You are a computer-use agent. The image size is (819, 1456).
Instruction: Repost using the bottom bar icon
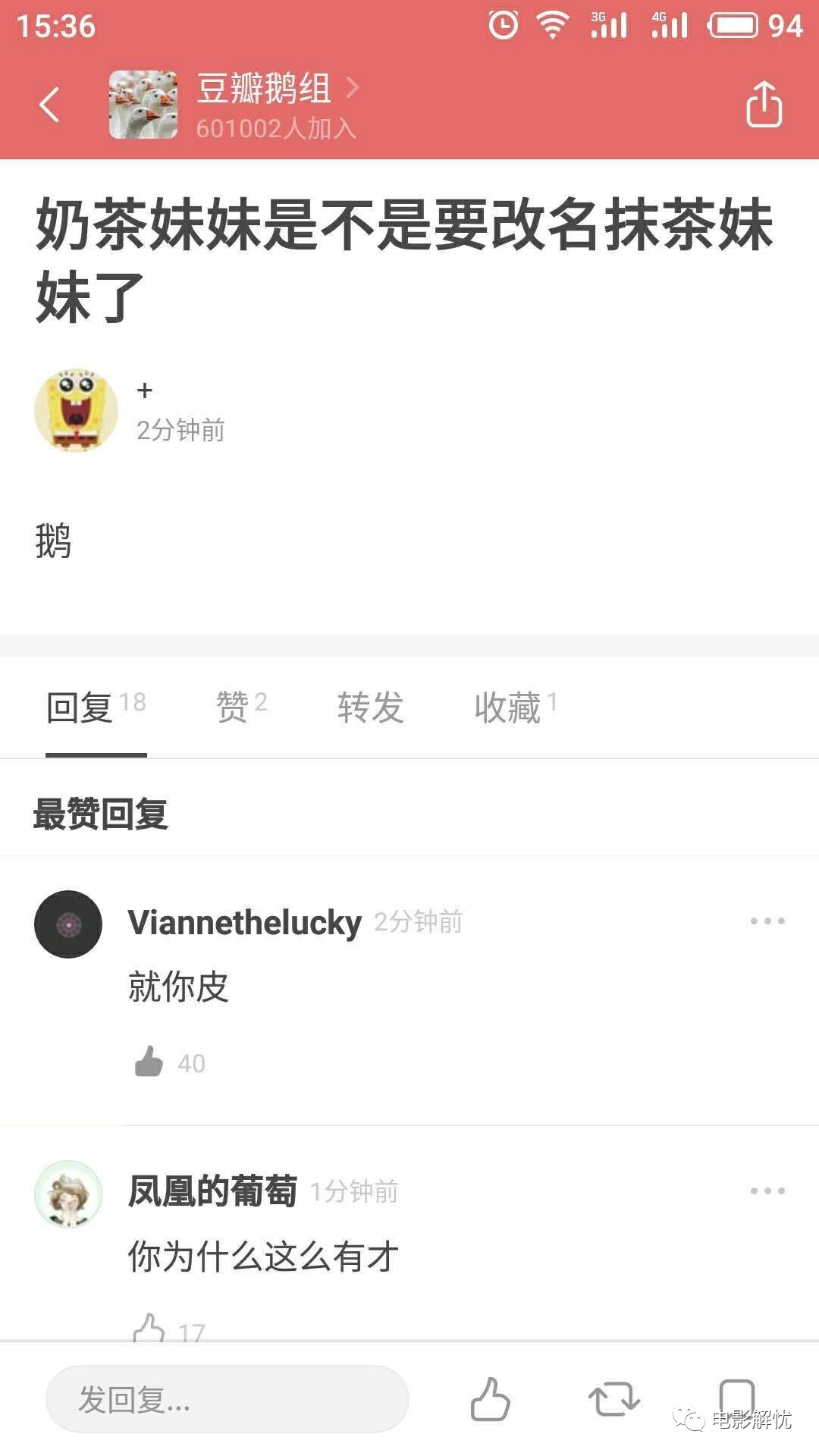pyautogui.click(x=614, y=1399)
